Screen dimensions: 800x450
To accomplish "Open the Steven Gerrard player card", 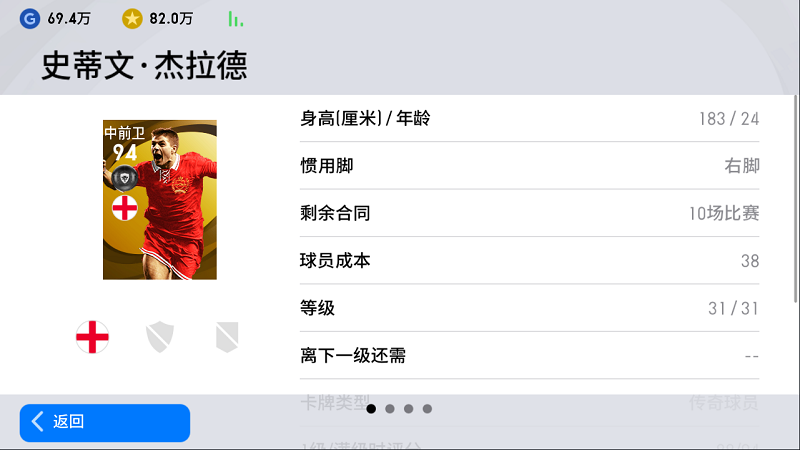I will [x=159, y=200].
